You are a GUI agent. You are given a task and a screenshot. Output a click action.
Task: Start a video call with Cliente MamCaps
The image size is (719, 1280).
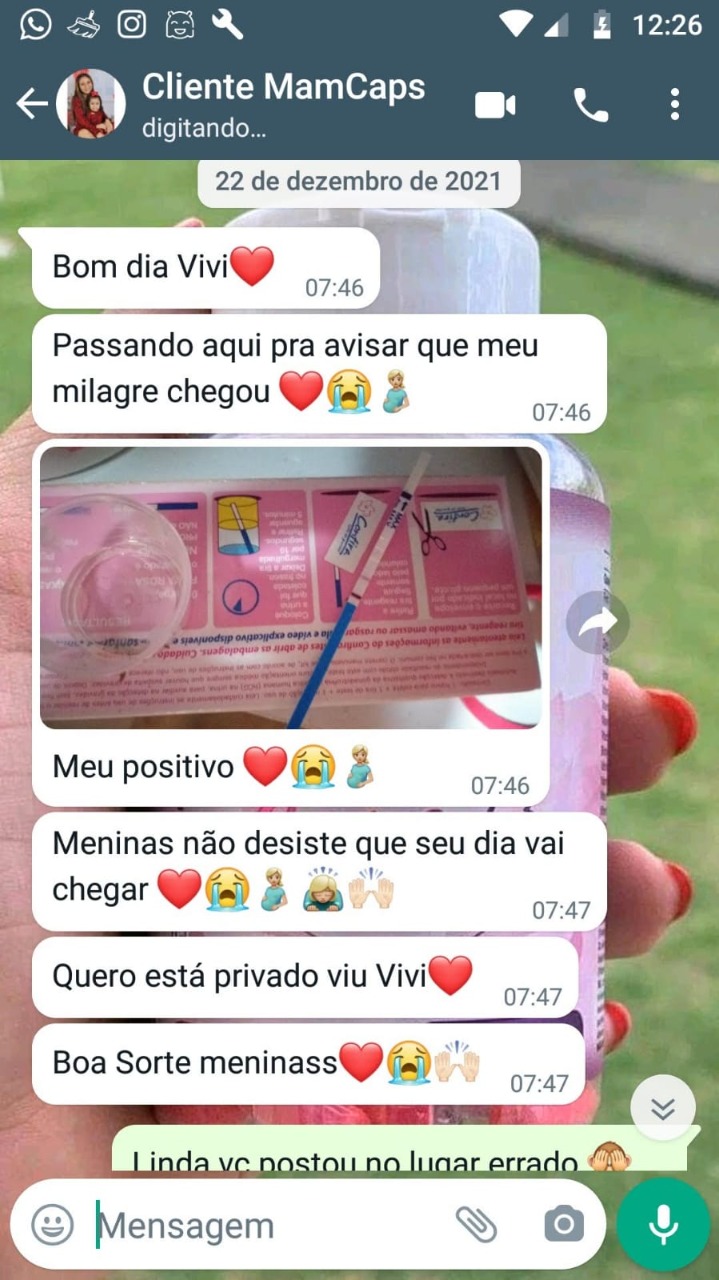point(495,104)
